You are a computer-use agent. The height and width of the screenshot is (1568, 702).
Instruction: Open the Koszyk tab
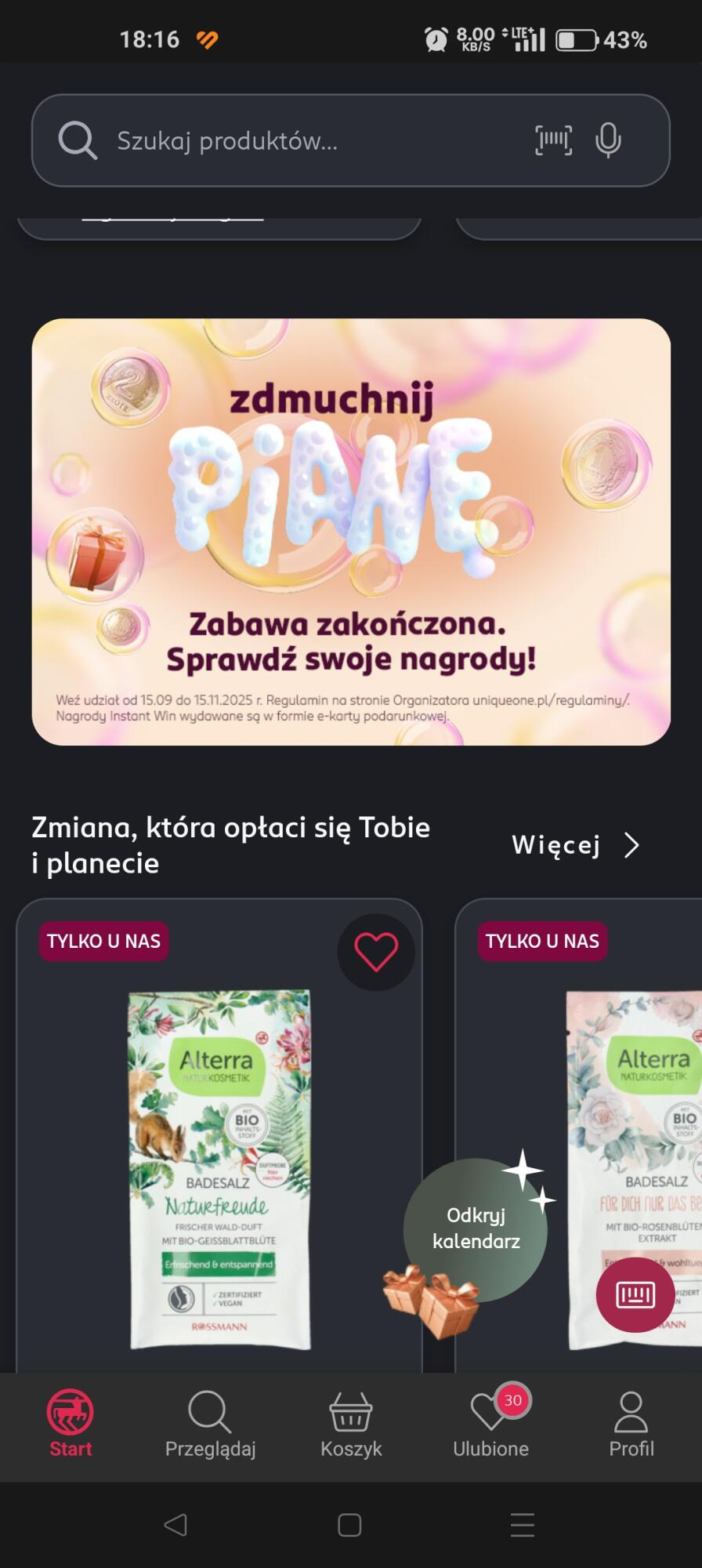[351, 1425]
